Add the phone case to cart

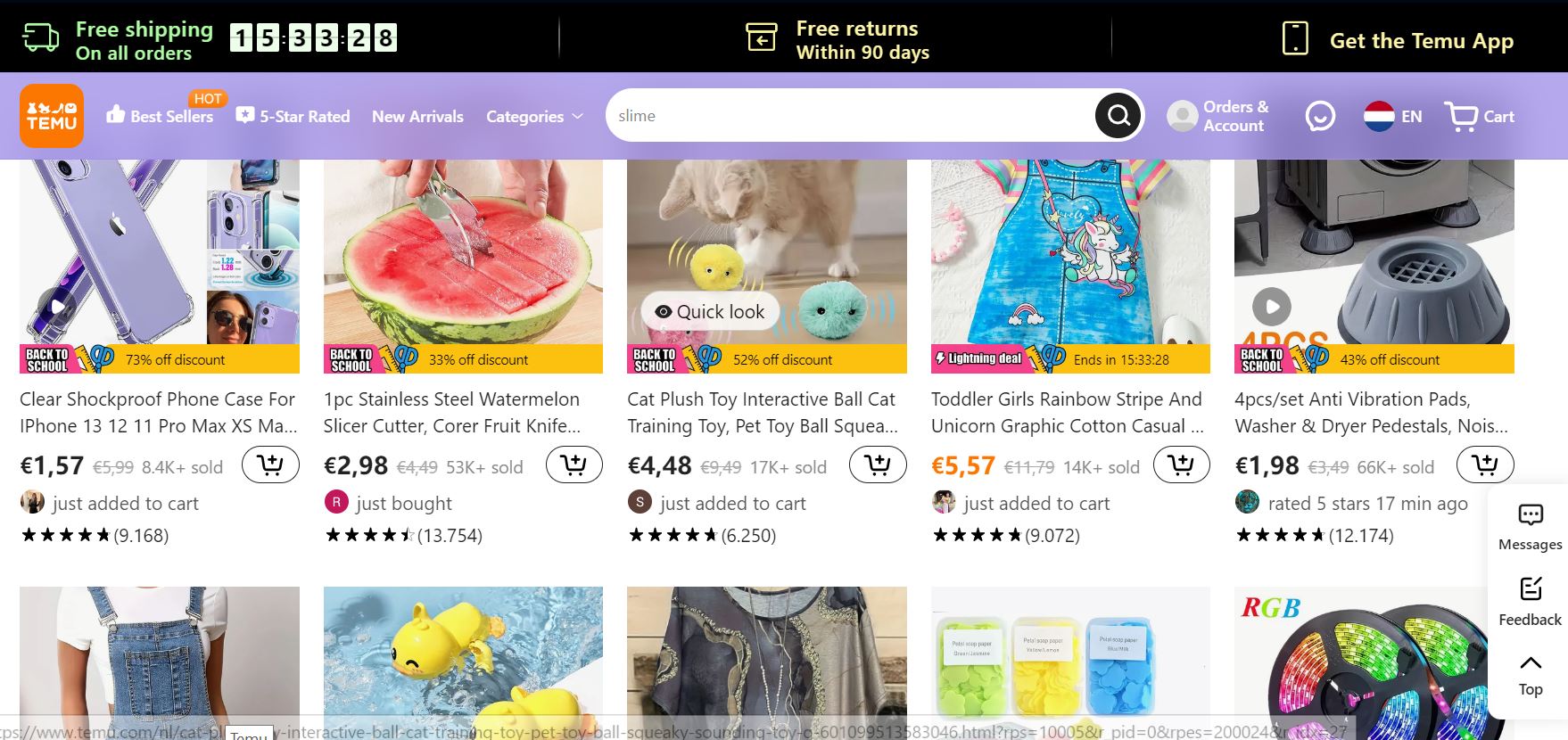coord(270,465)
